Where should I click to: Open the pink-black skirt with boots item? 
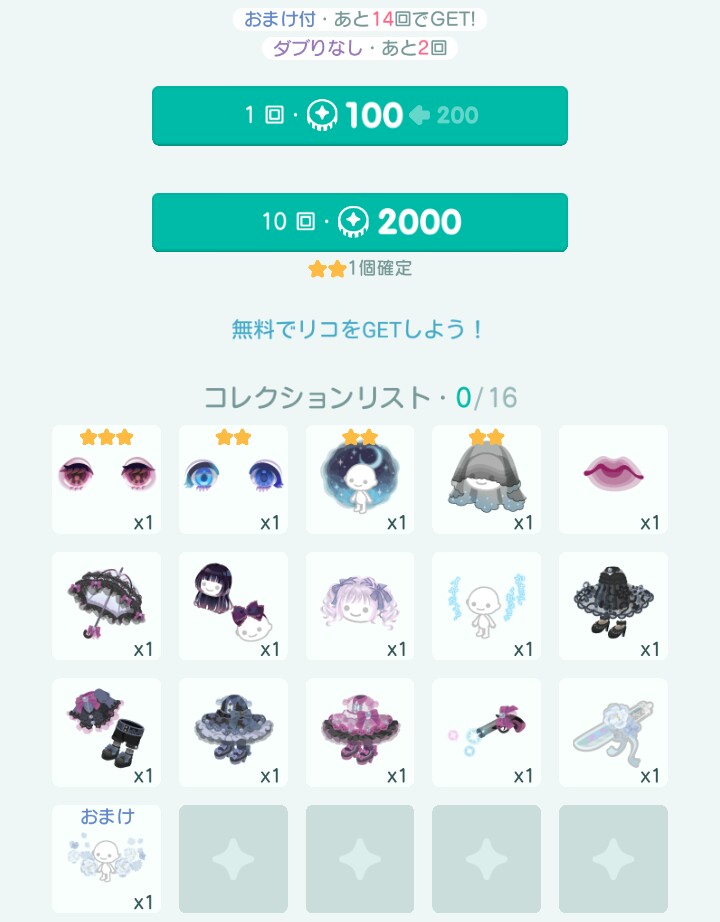[x=106, y=732]
